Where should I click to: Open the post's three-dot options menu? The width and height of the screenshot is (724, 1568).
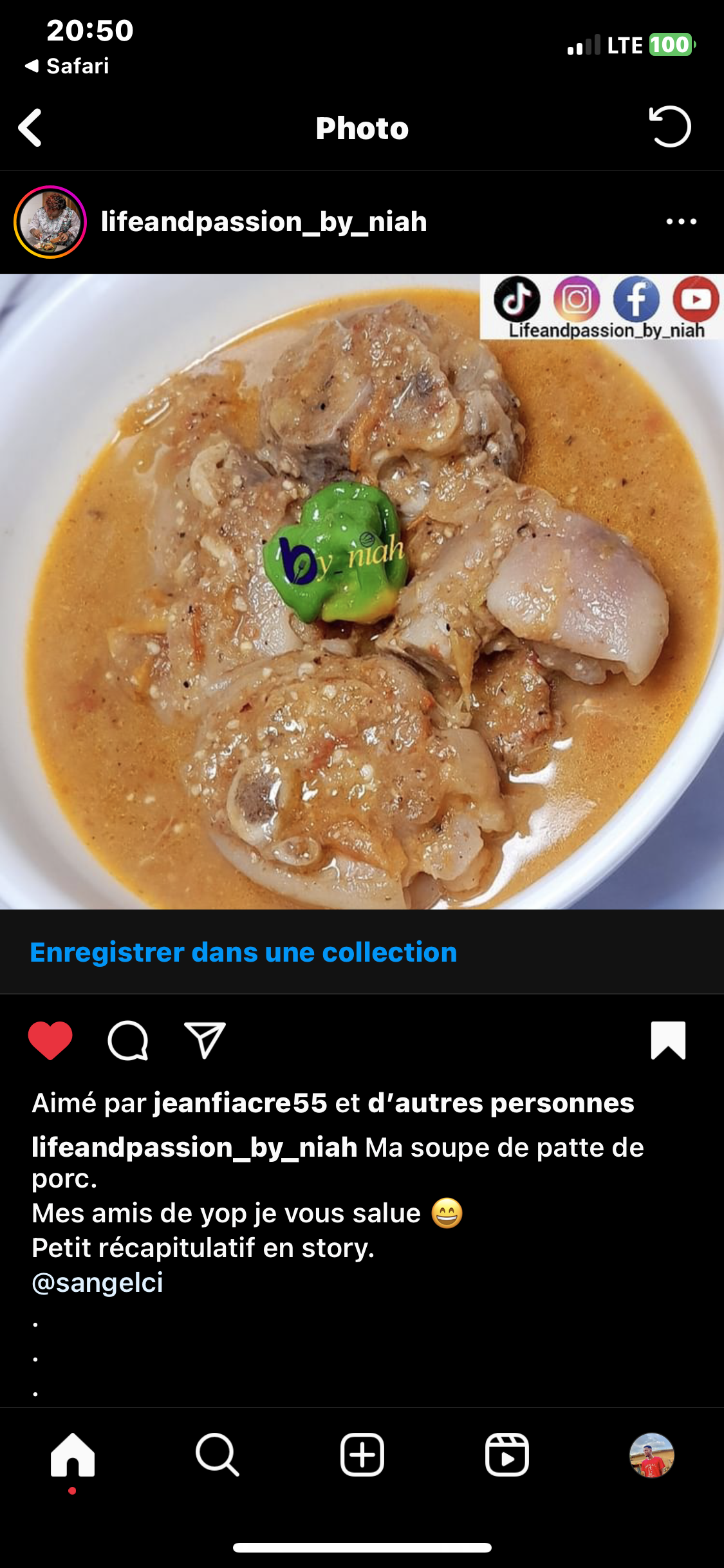click(681, 222)
